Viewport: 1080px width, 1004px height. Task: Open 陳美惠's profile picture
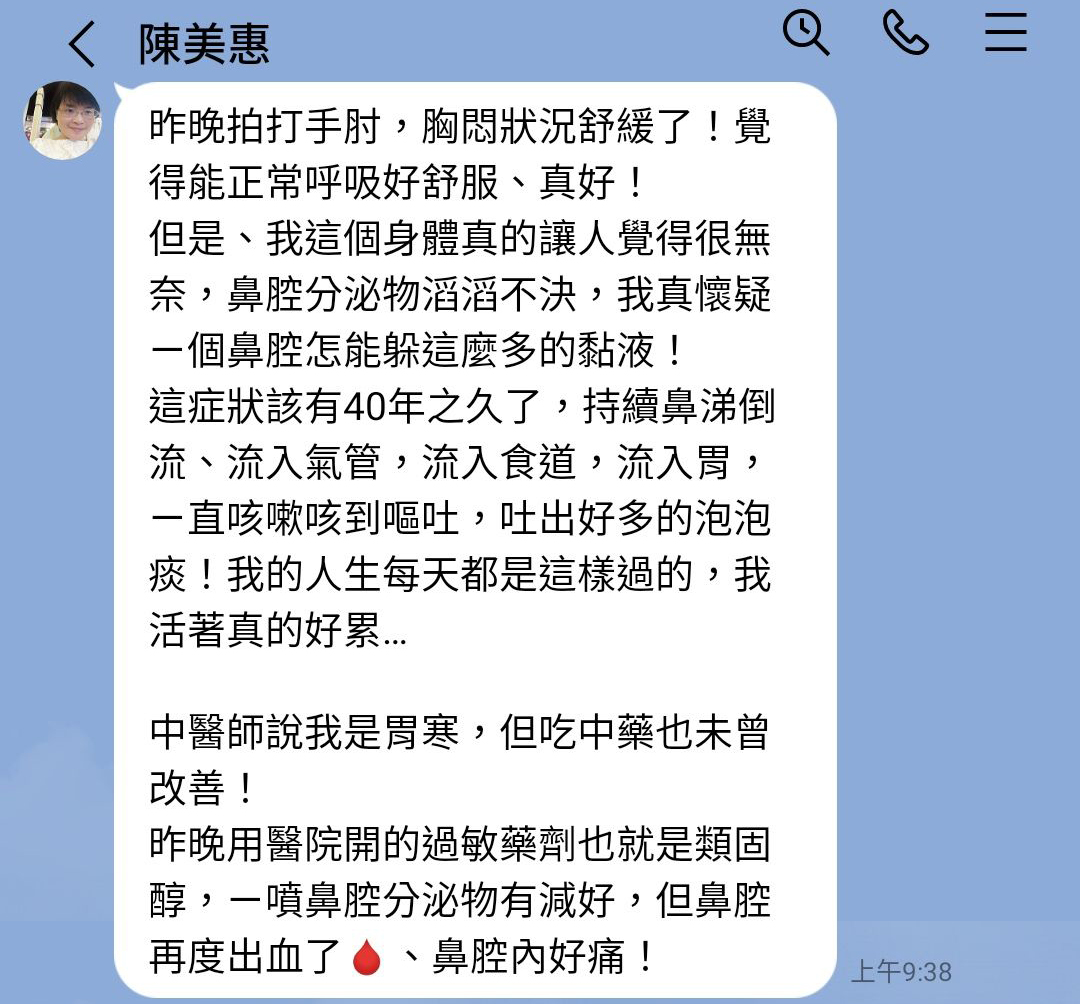click(62, 121)
